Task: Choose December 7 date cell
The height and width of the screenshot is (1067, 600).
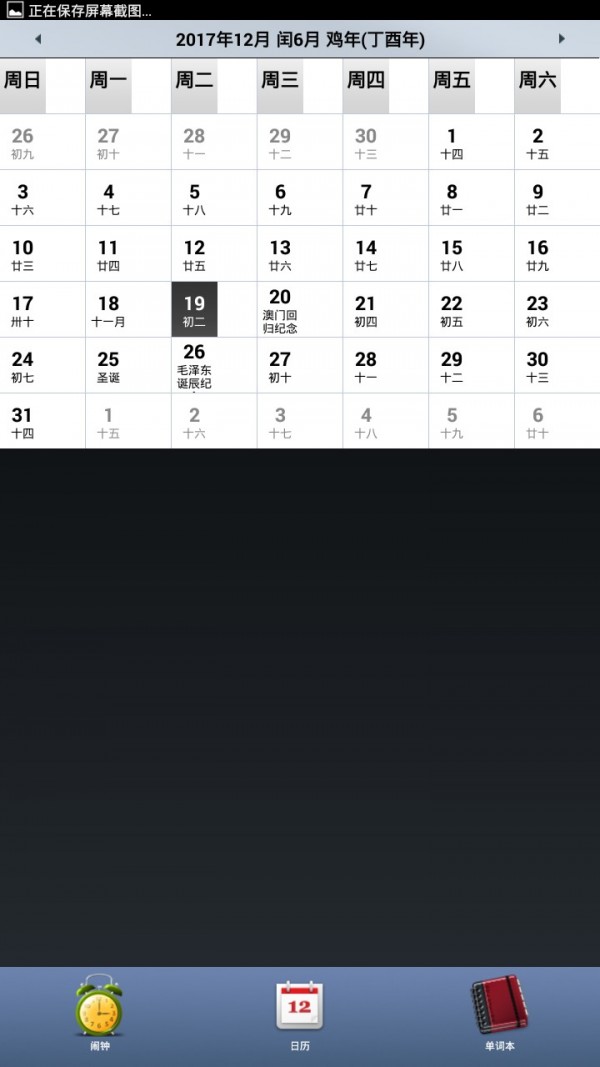Action: (366, 198)
